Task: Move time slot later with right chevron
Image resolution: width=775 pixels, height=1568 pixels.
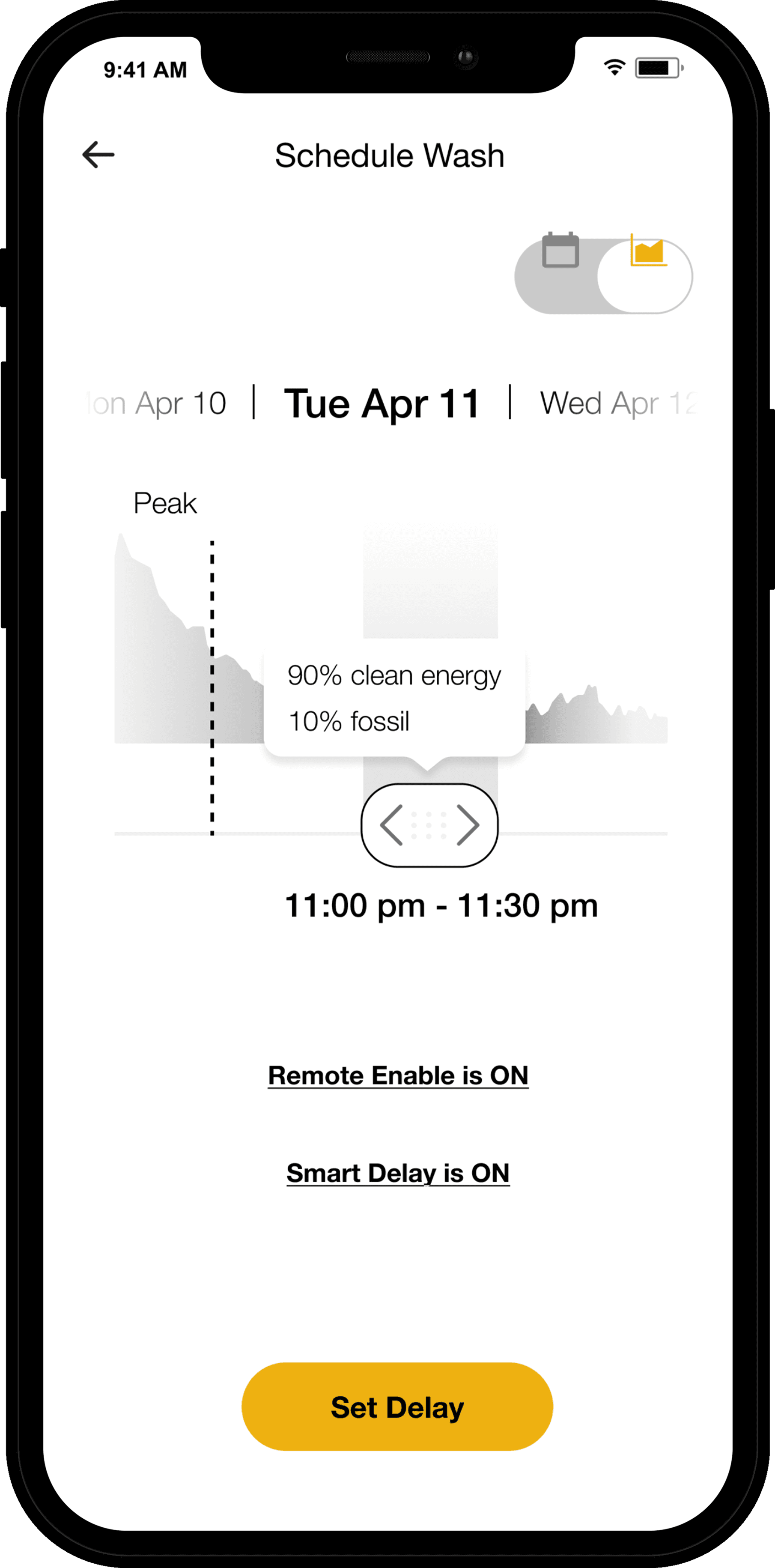Action: pyautogui.click(x=468, y=825)
